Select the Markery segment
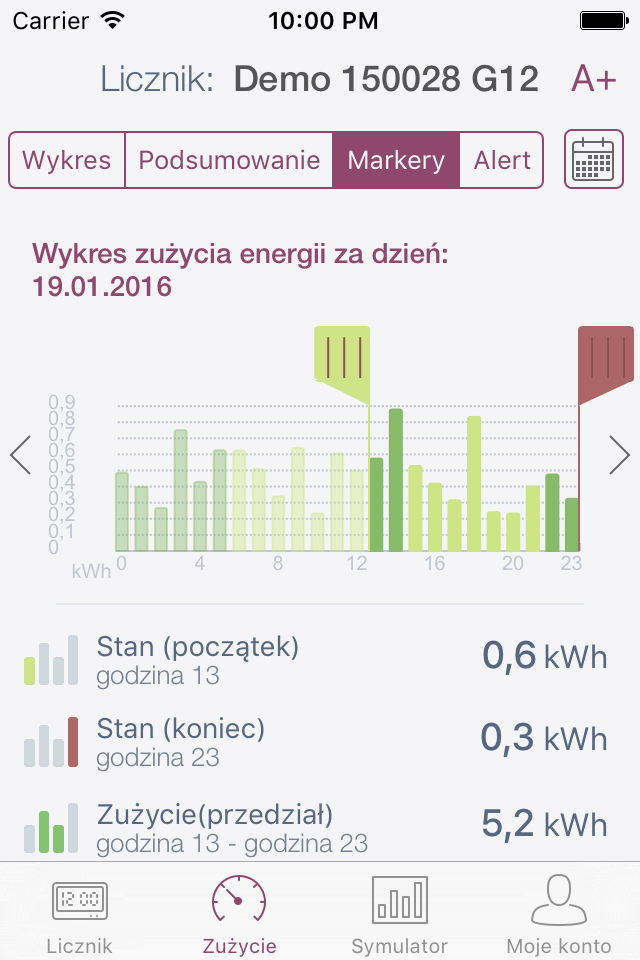The image size is (640, 960). [x=396, y=160]
